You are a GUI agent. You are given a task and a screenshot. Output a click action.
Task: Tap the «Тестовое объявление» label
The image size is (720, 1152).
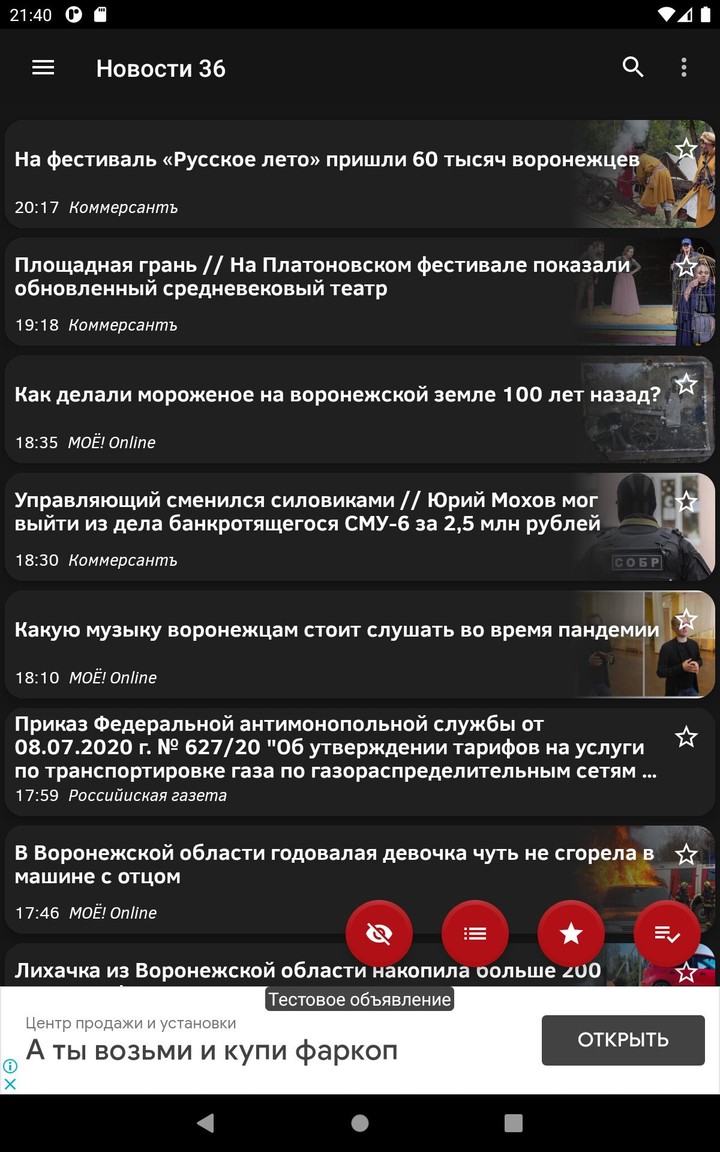[359, 999]
